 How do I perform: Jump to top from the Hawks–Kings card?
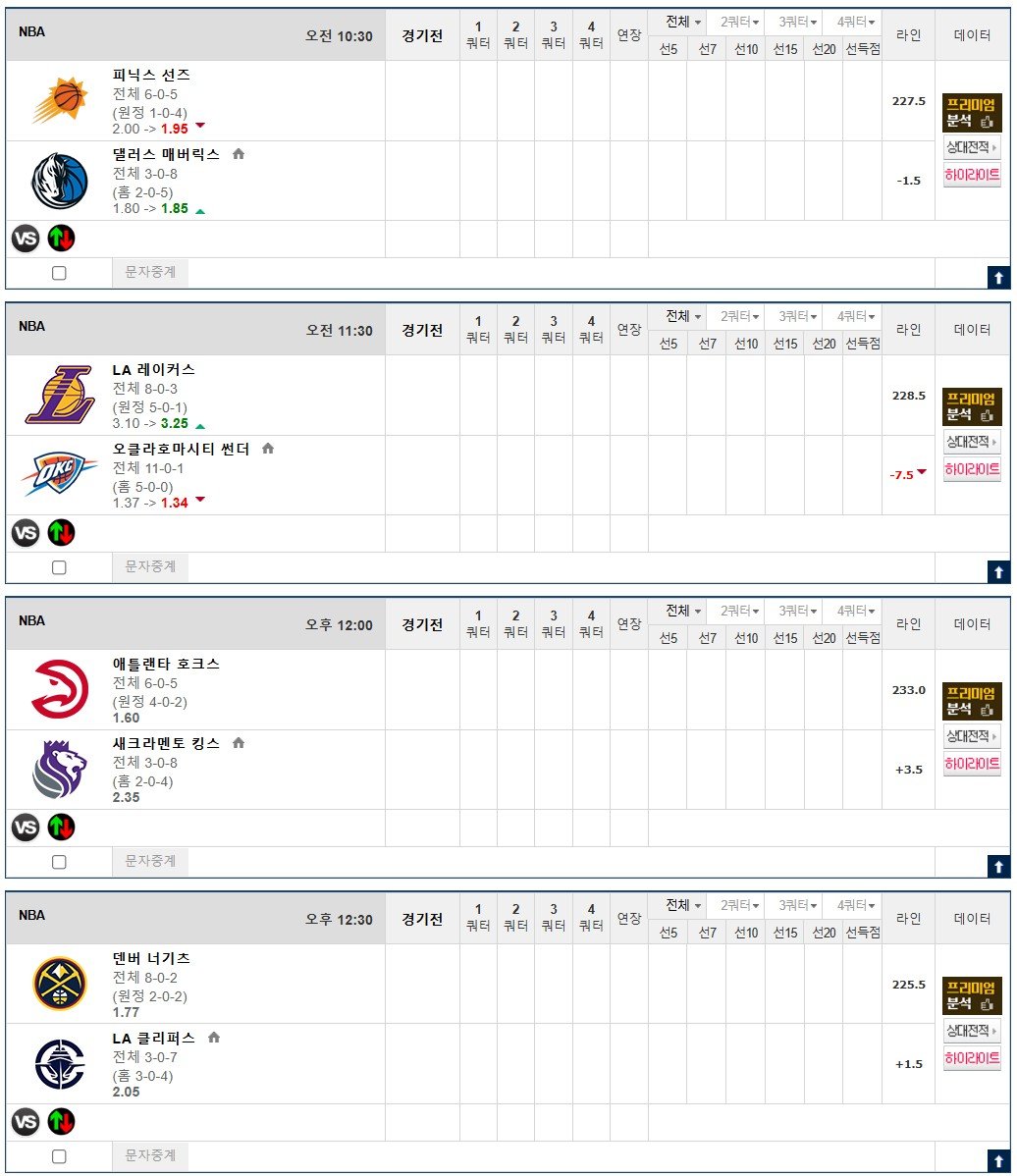pos(998,866)
